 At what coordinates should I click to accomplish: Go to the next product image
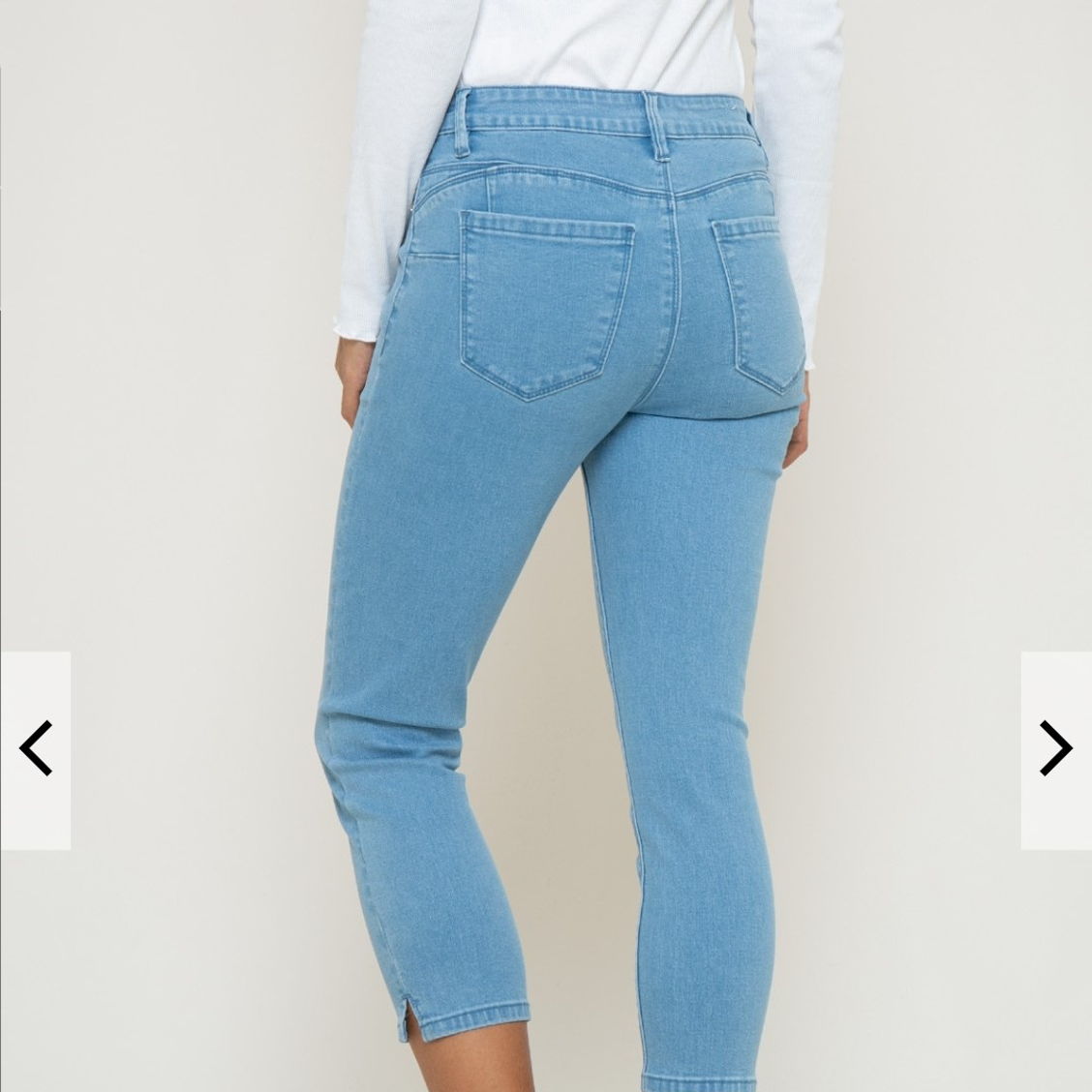click(1056, 750)
